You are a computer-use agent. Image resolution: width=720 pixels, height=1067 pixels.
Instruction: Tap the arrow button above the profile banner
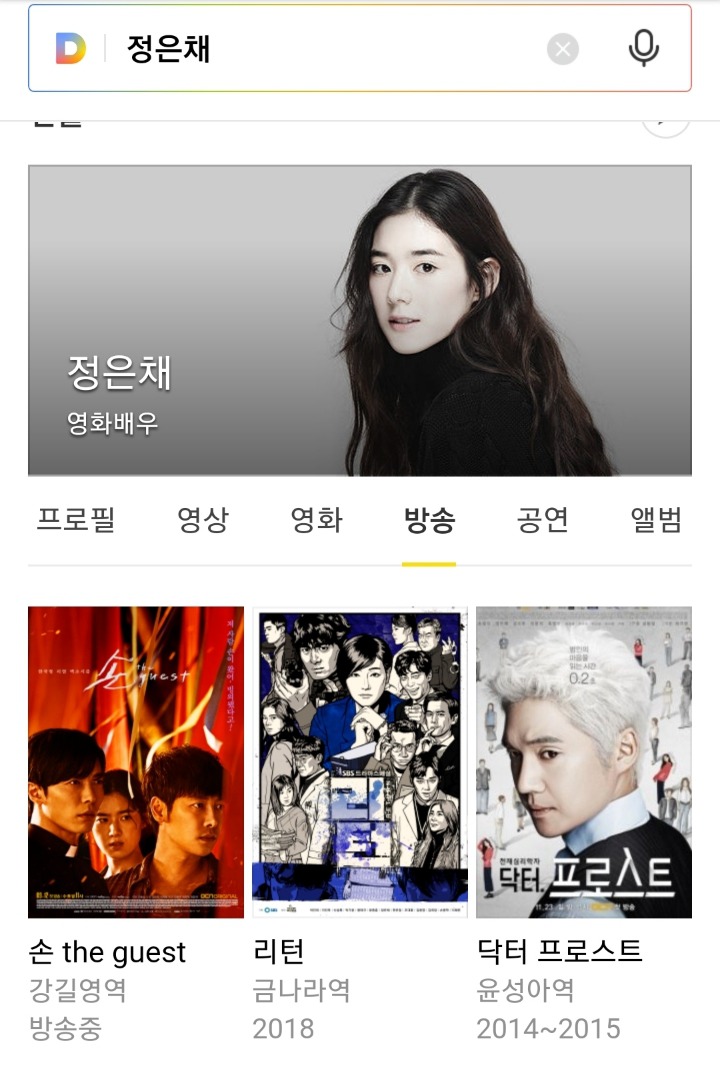[665, 124]
